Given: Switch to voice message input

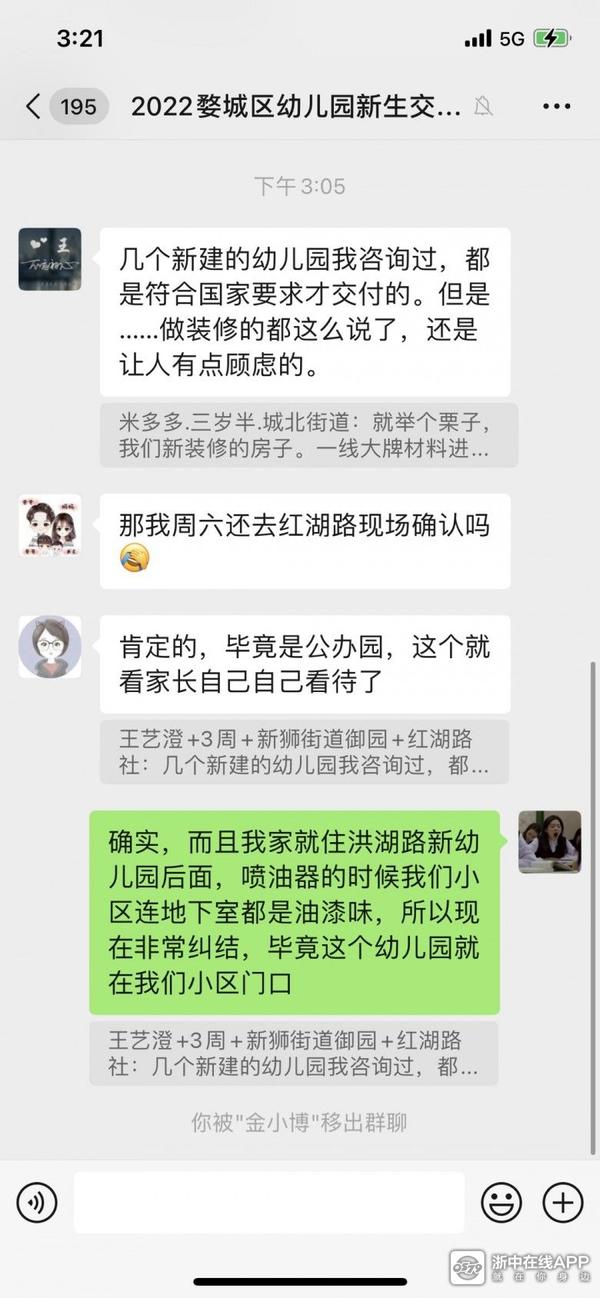Looking at the screenshot, I should (x=37, y=1201).
